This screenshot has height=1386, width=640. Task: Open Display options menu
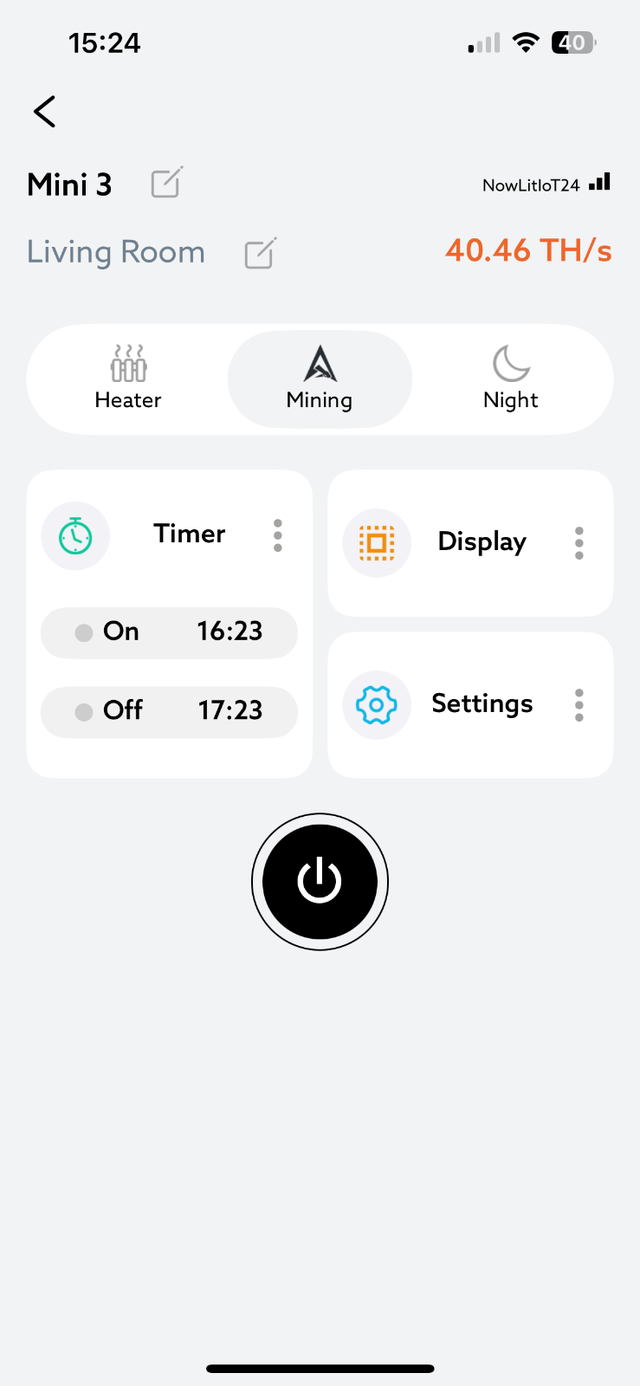click(579, 543)
